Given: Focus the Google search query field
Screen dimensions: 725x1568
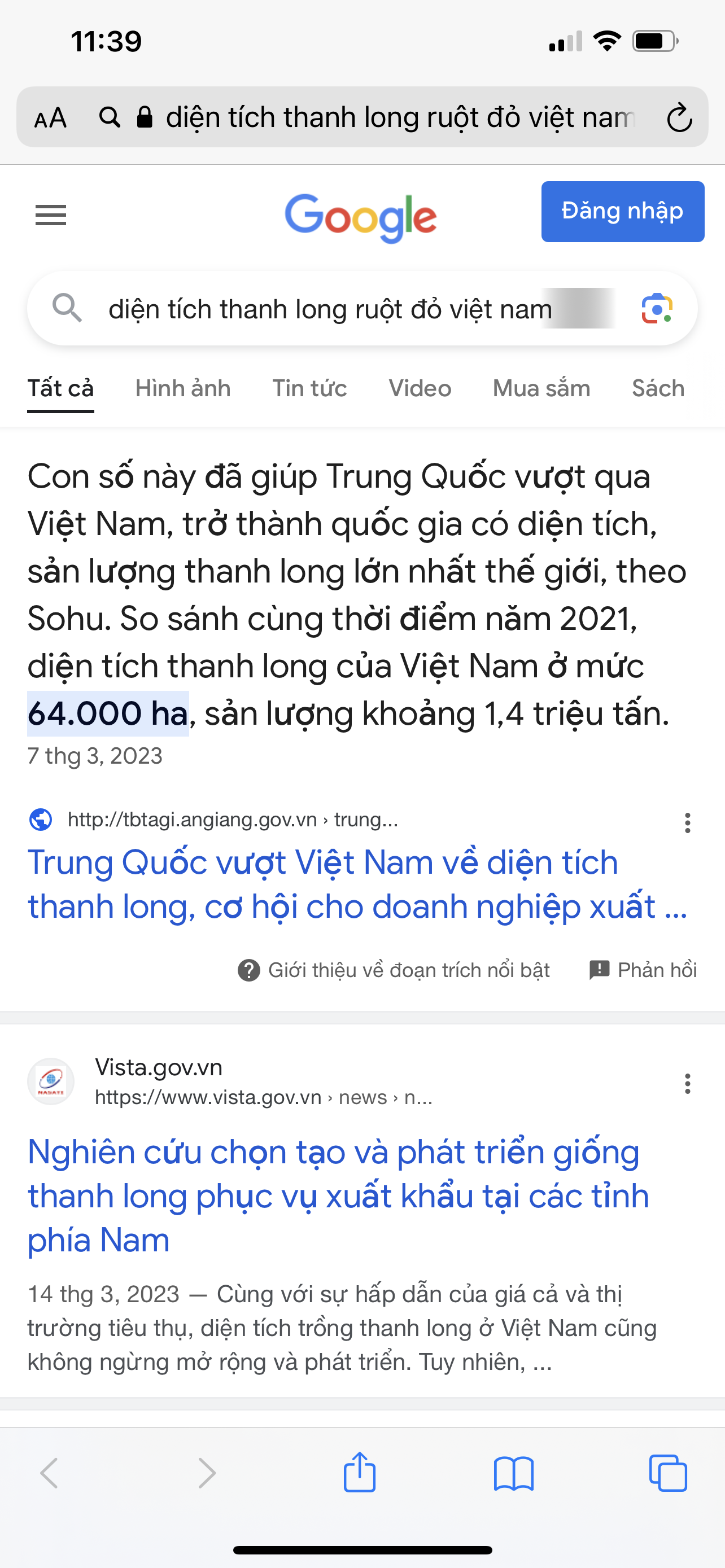Looking at the screenshot, I should click(x=329, y=309).
